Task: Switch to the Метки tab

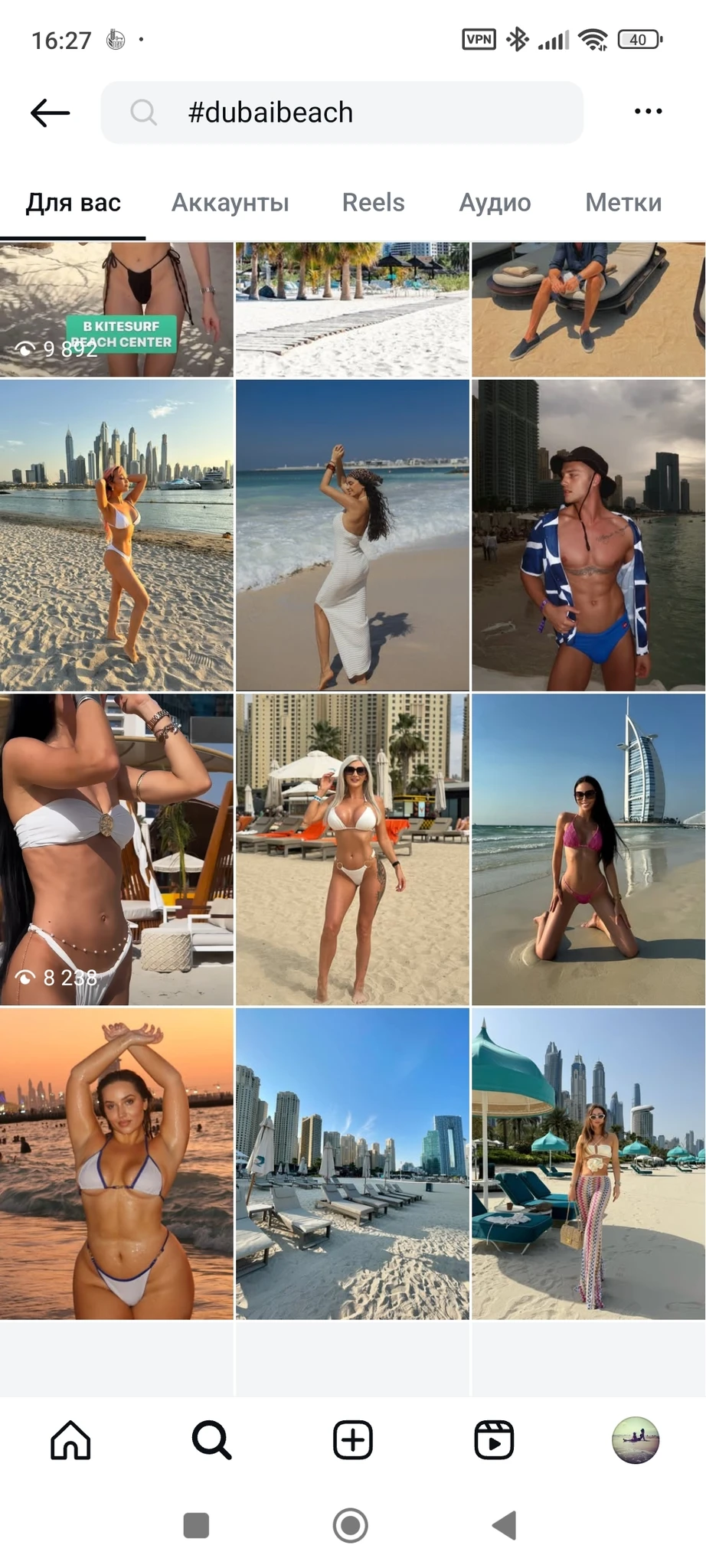Action: point(623,203)
